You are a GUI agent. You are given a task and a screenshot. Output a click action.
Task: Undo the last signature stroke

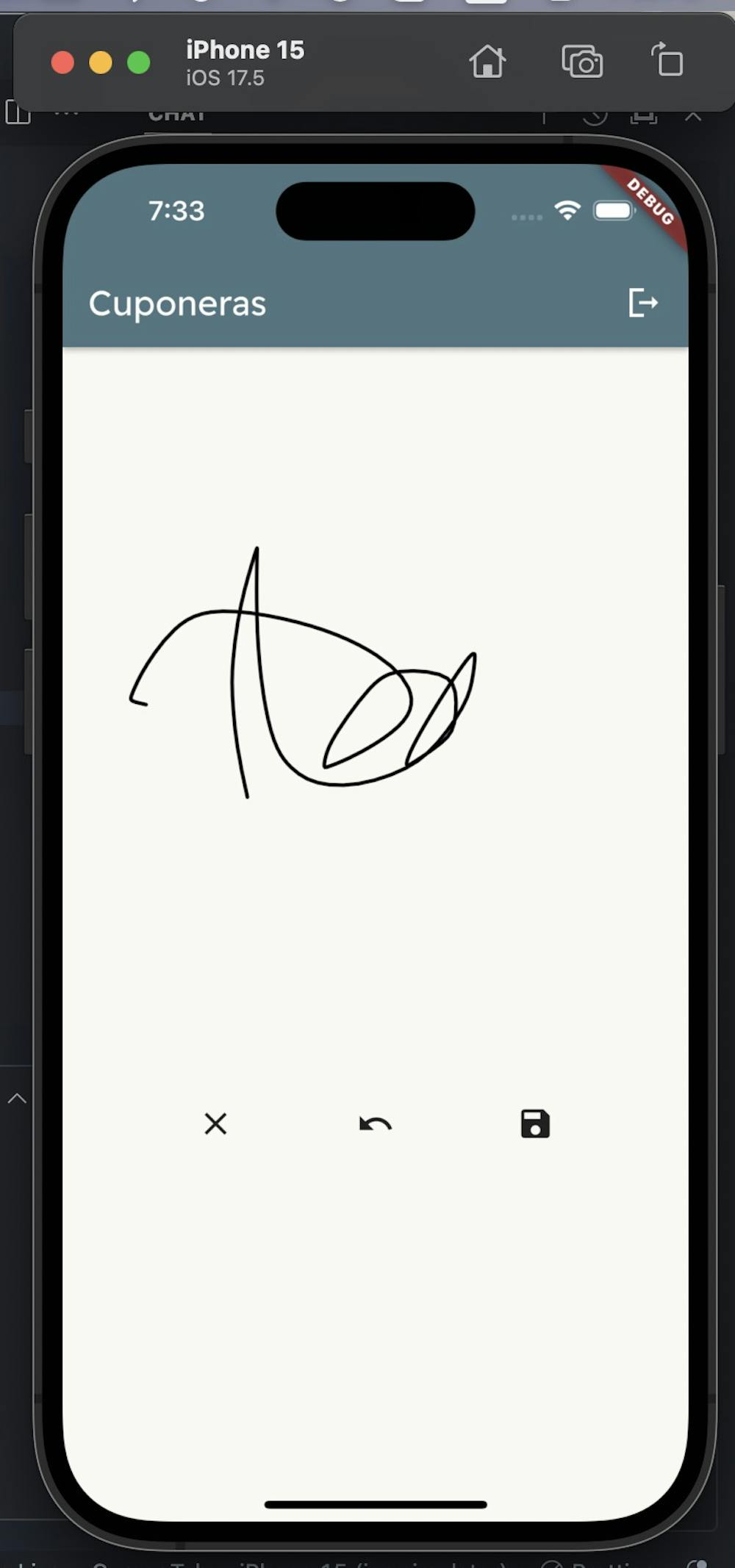(x=376, y=1123)
